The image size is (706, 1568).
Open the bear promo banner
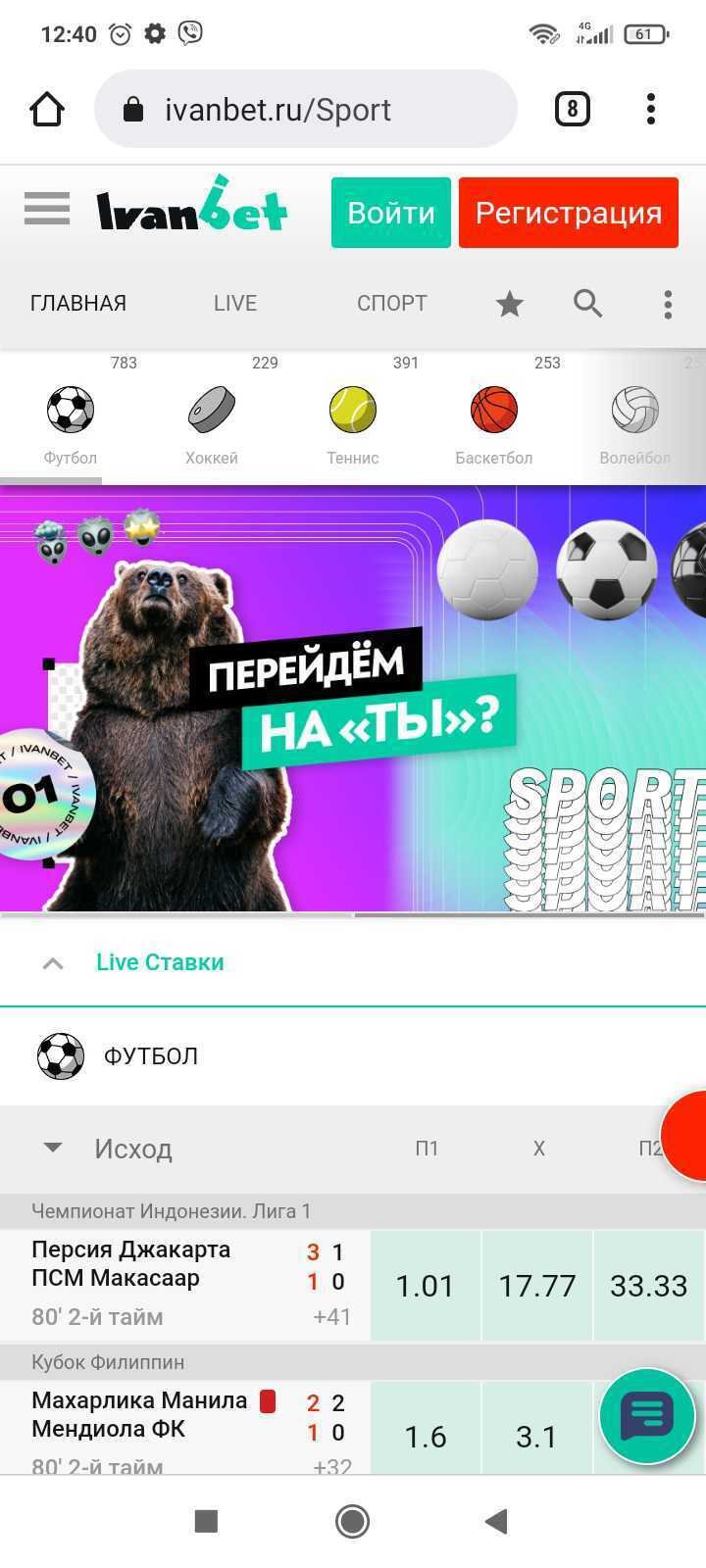coord(353,701)
